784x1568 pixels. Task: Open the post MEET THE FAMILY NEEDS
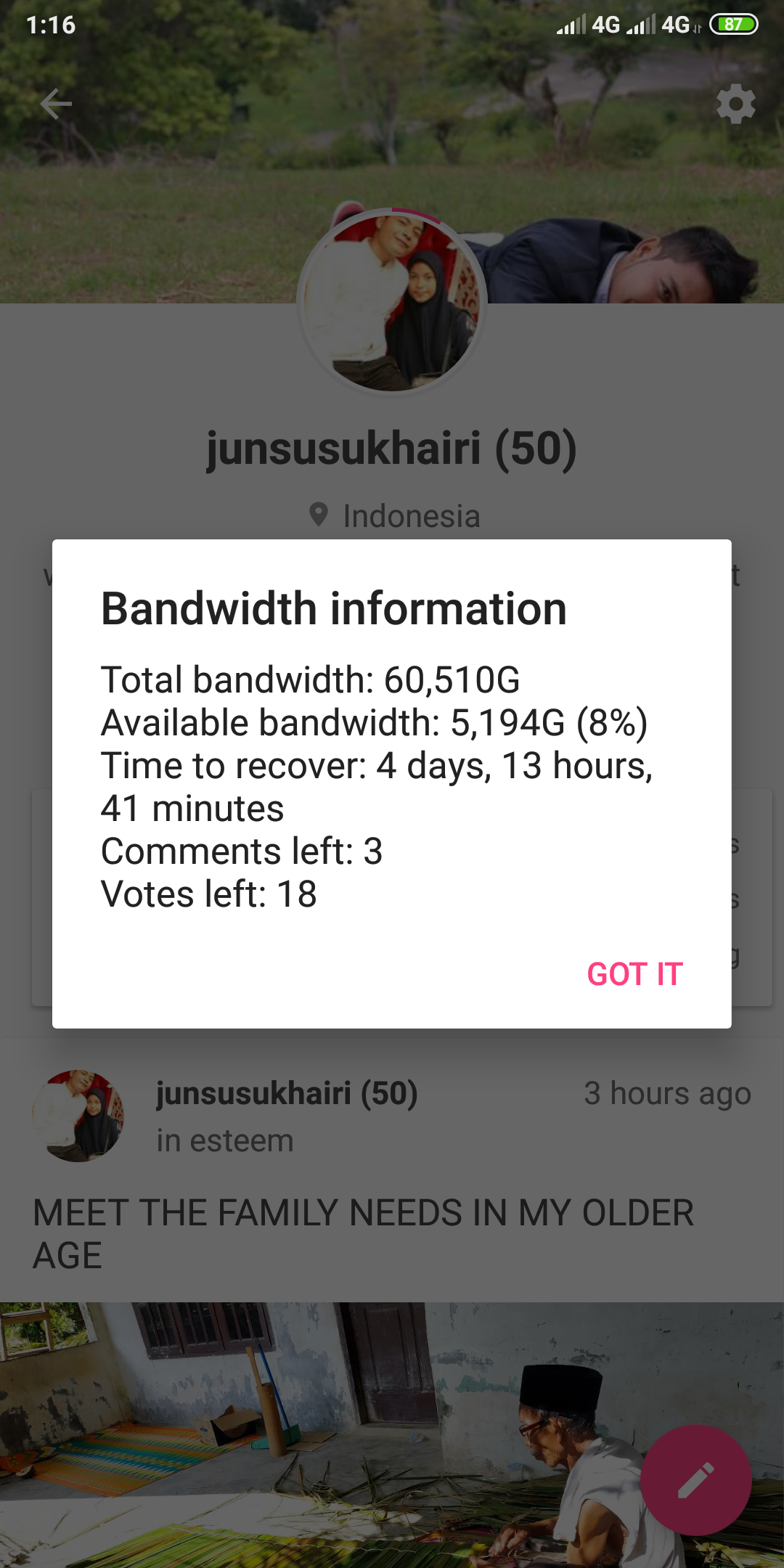[x=363, y=1233]
